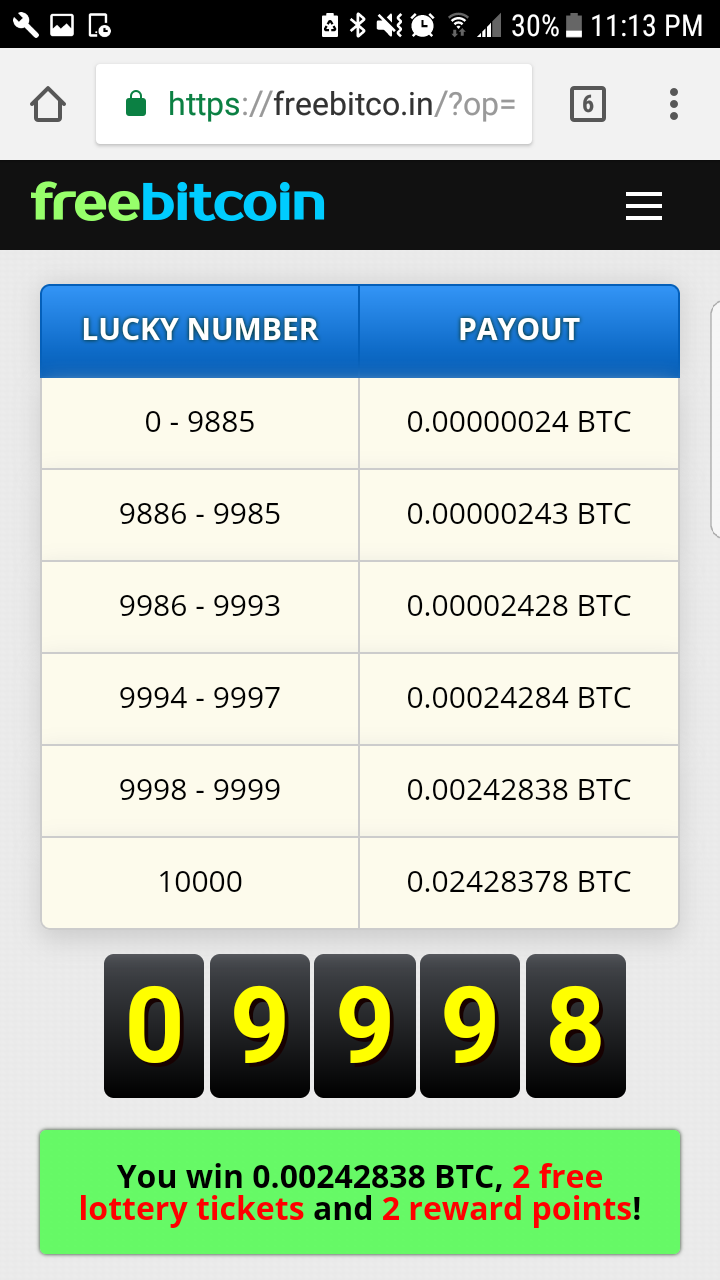The image size is (720, 1280).
Task: Tap the browser home icon
Action: tap(48, 104)
